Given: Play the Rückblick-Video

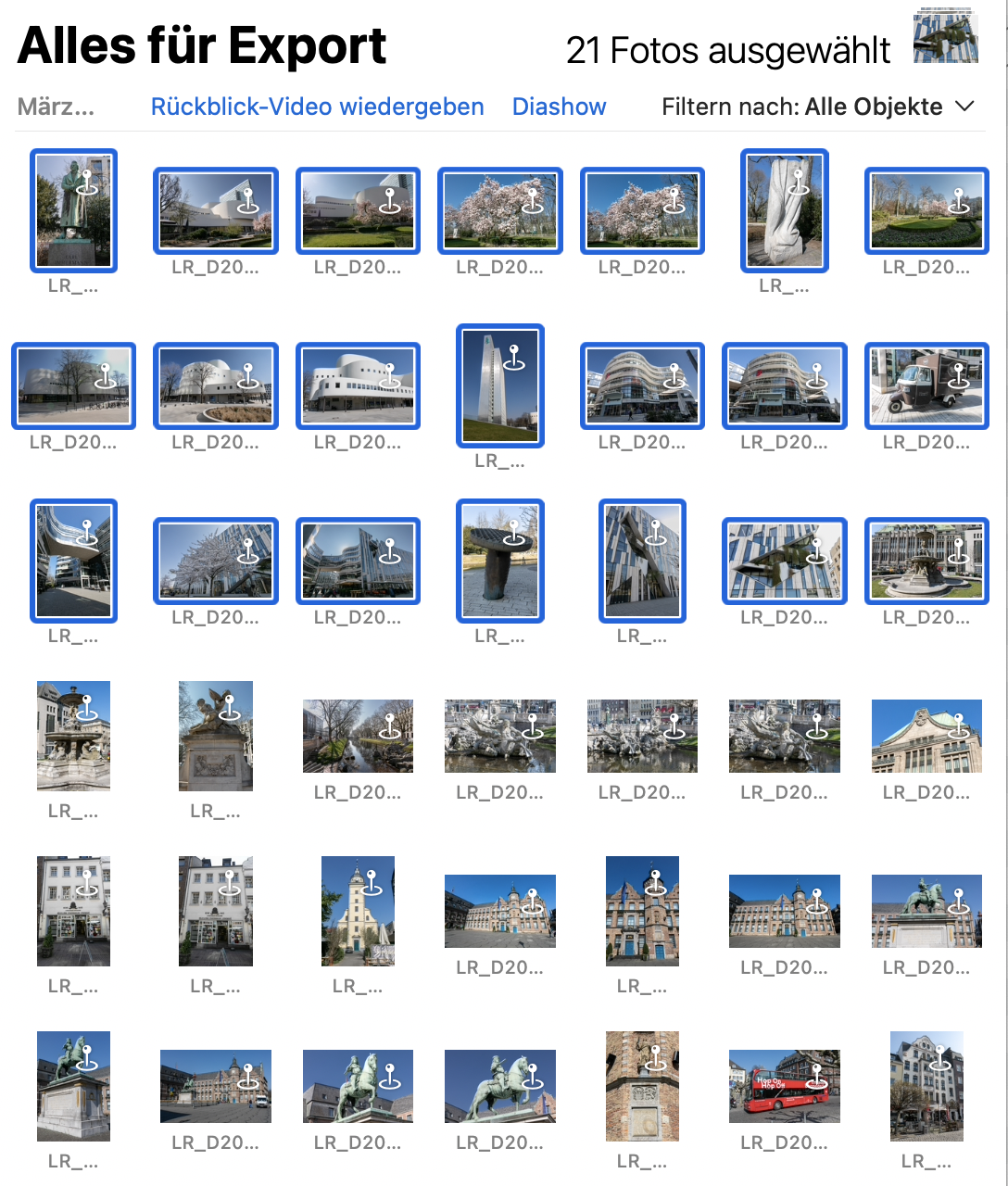Looking at the screenshot, I should (x=317, y=107).
